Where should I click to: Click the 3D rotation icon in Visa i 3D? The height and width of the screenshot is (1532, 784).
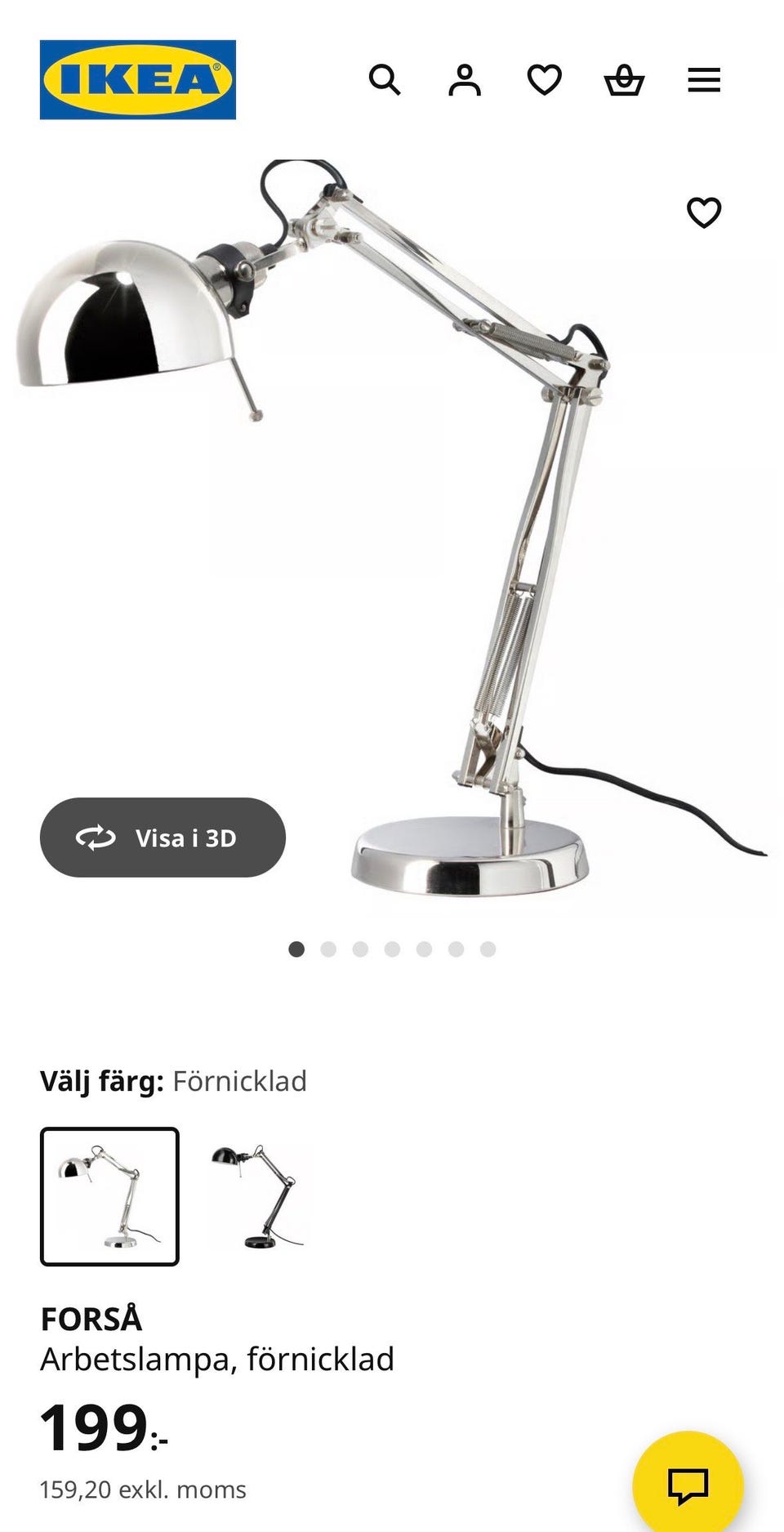(x=96, y=837)
